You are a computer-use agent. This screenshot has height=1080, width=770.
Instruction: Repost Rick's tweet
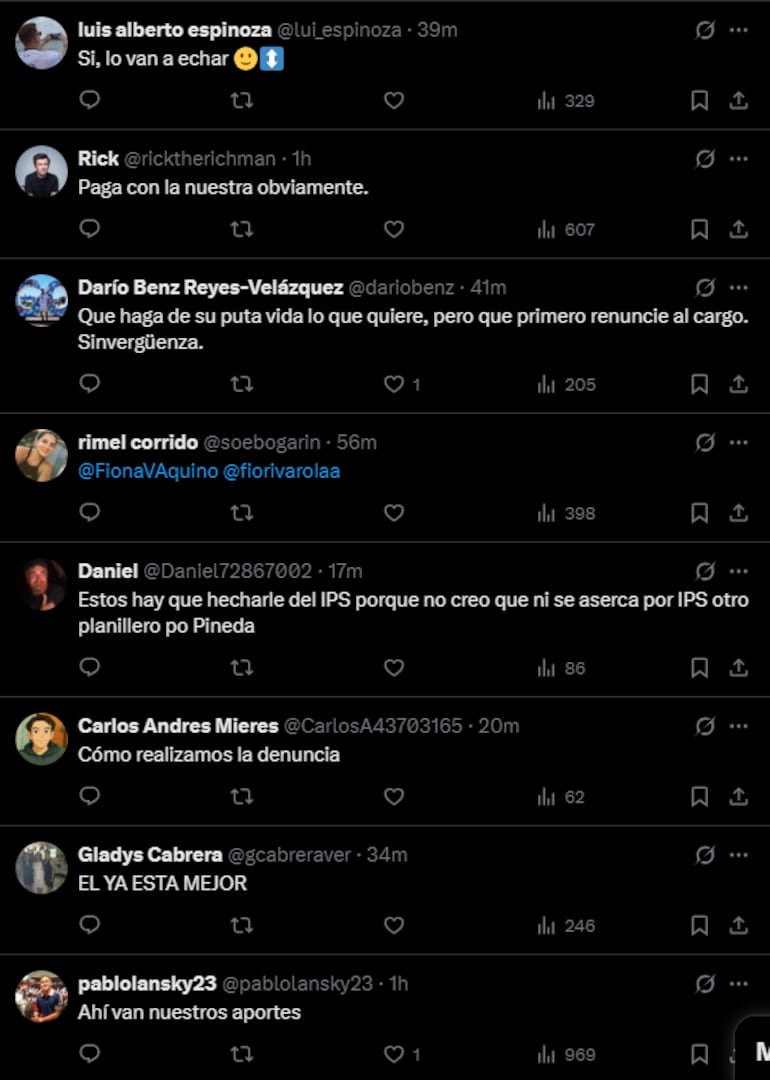pos(241,229)
